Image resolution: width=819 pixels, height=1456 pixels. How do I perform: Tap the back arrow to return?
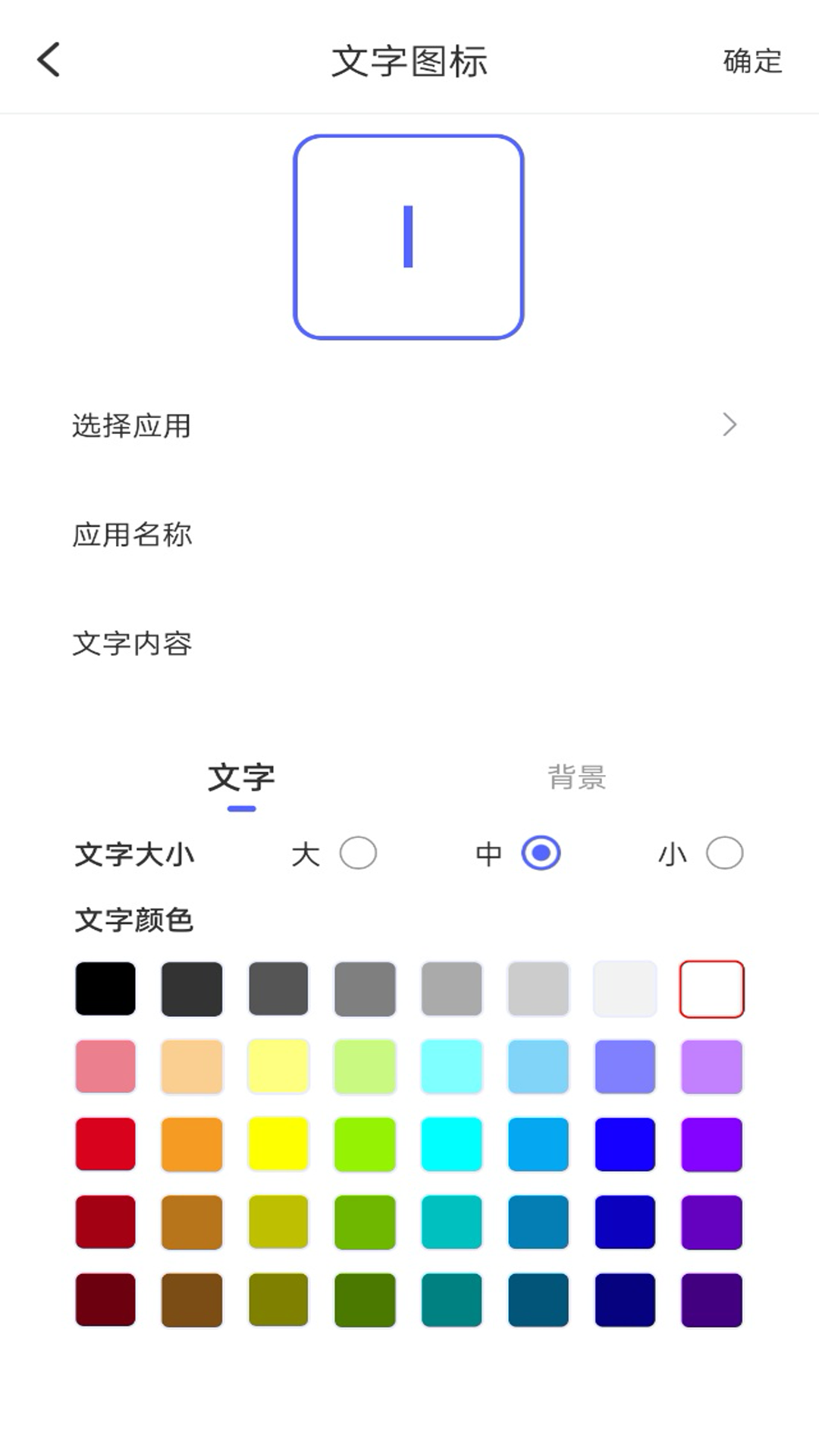click(49, 61)
